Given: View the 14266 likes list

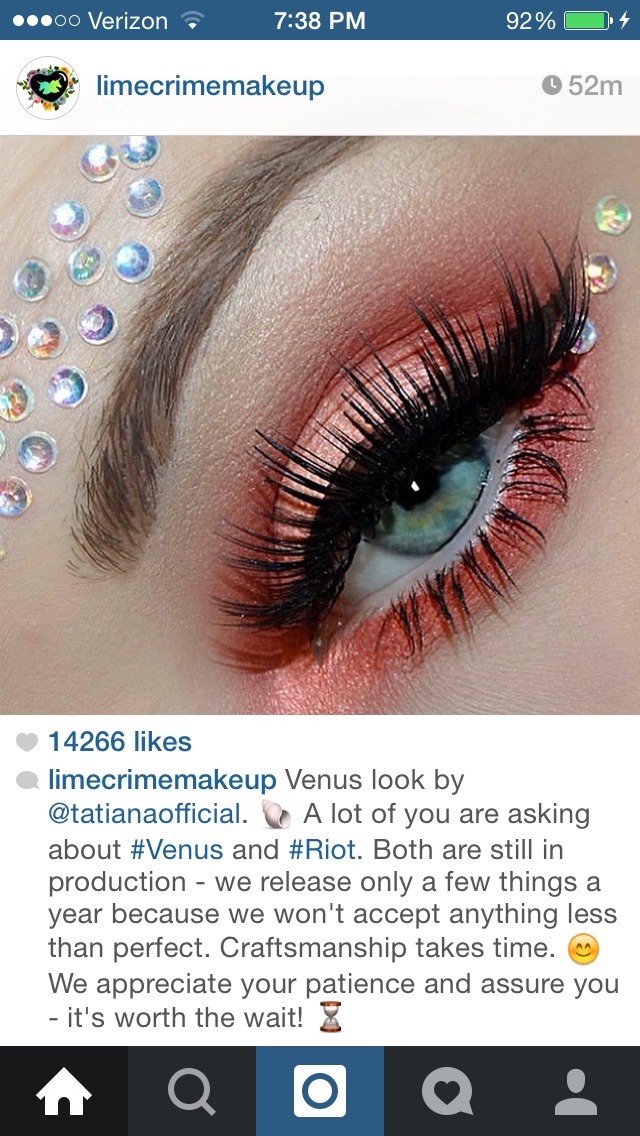Looking at the screenshot, I should (119, 742).
